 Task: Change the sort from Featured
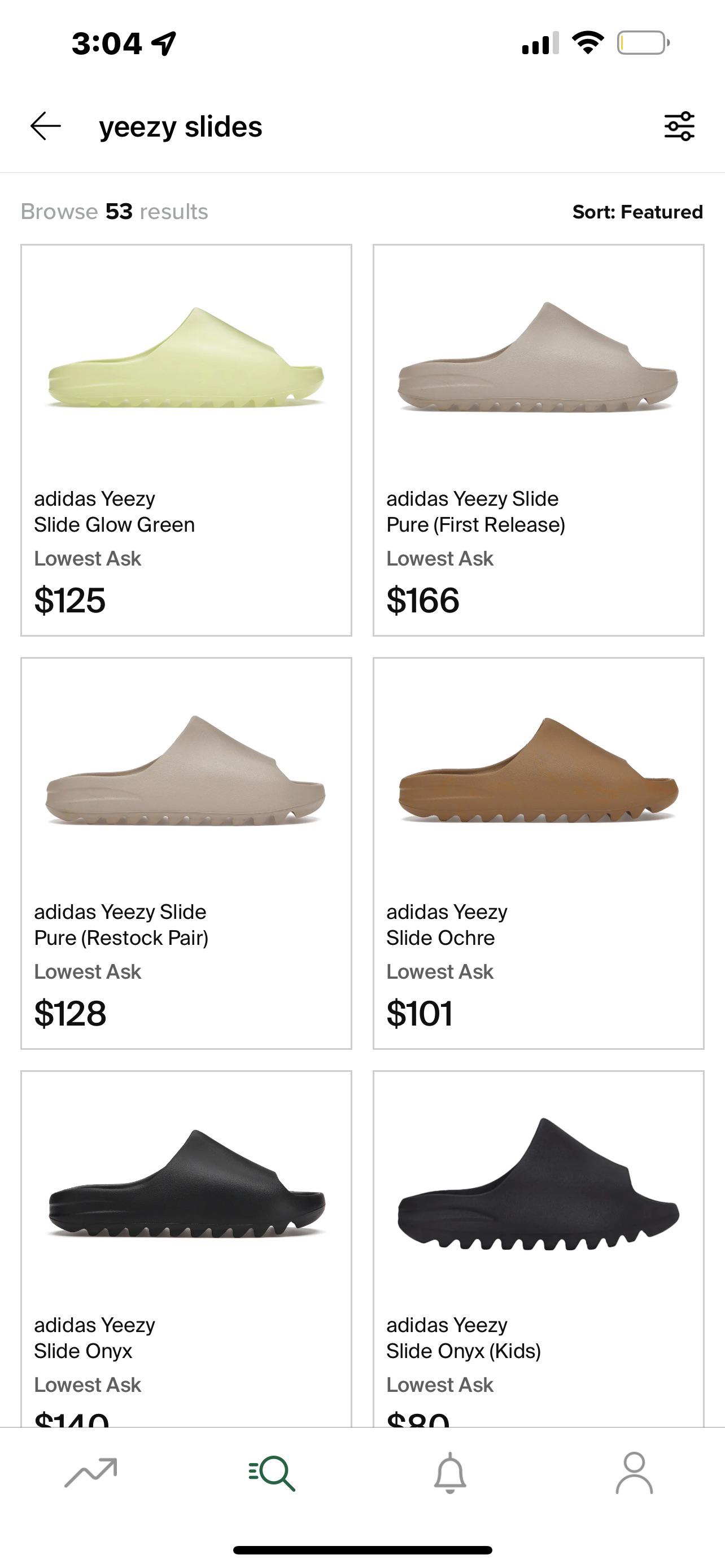point(637,212)
